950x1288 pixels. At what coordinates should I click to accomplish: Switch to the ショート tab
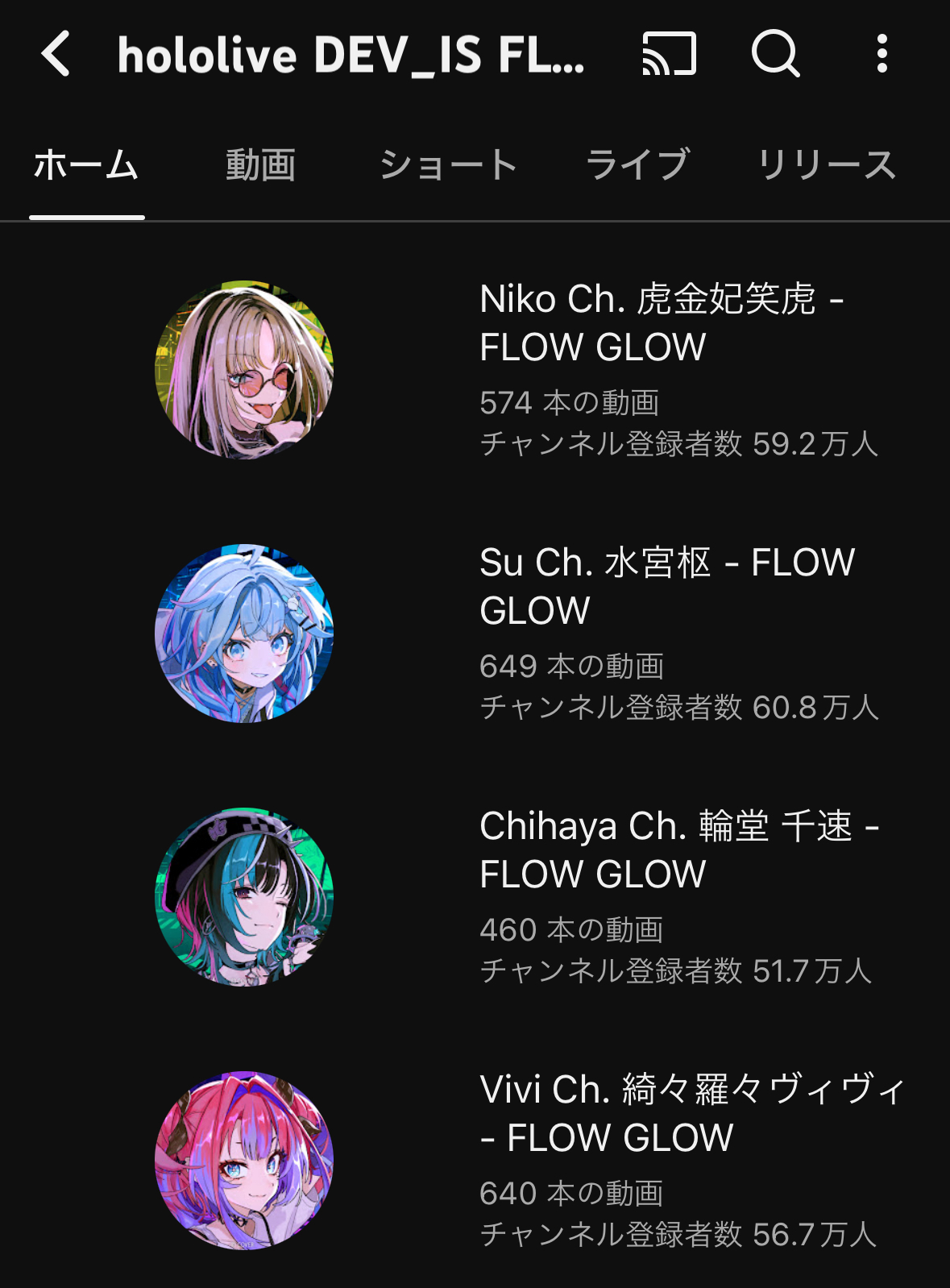coord(448,165)
